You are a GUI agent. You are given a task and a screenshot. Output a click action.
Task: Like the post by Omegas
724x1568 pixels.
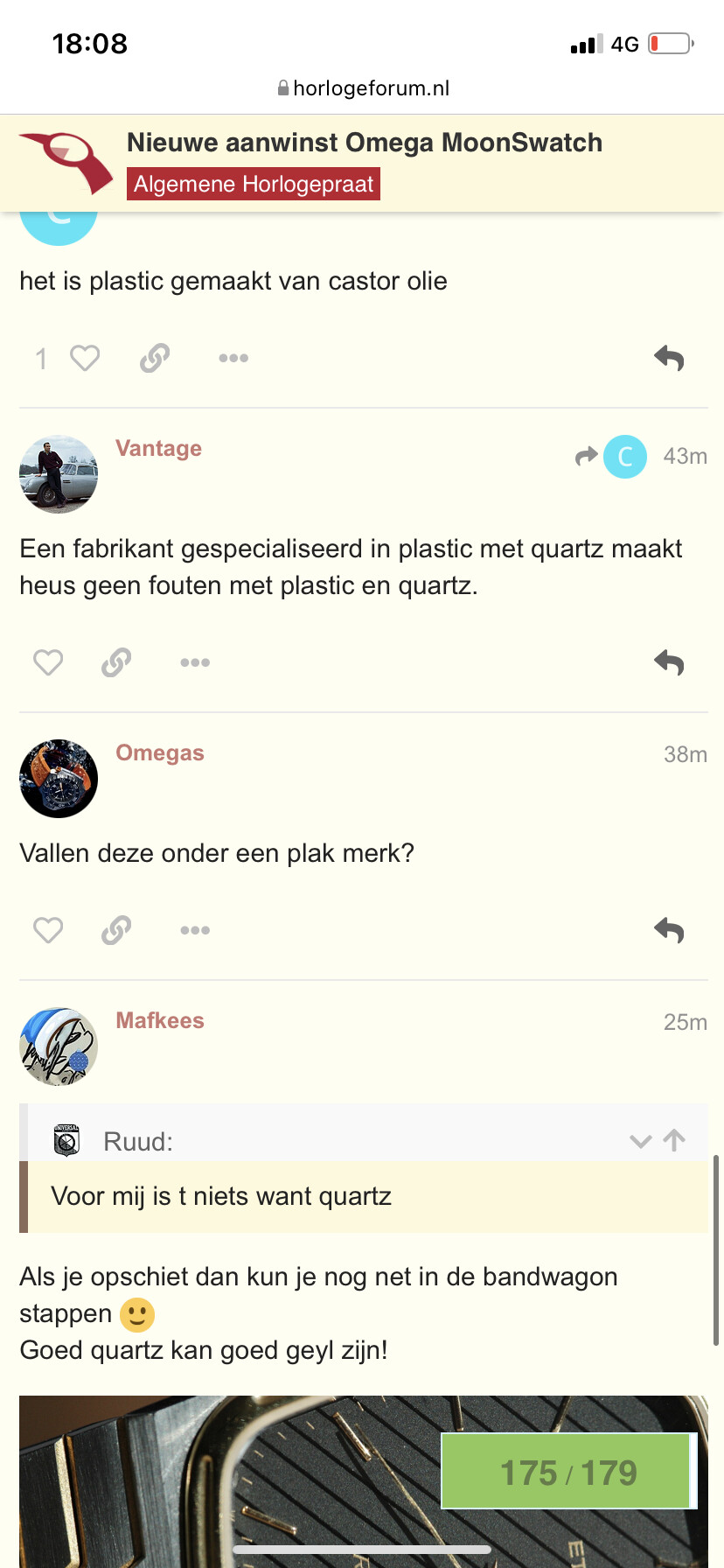tap(48, 930)
